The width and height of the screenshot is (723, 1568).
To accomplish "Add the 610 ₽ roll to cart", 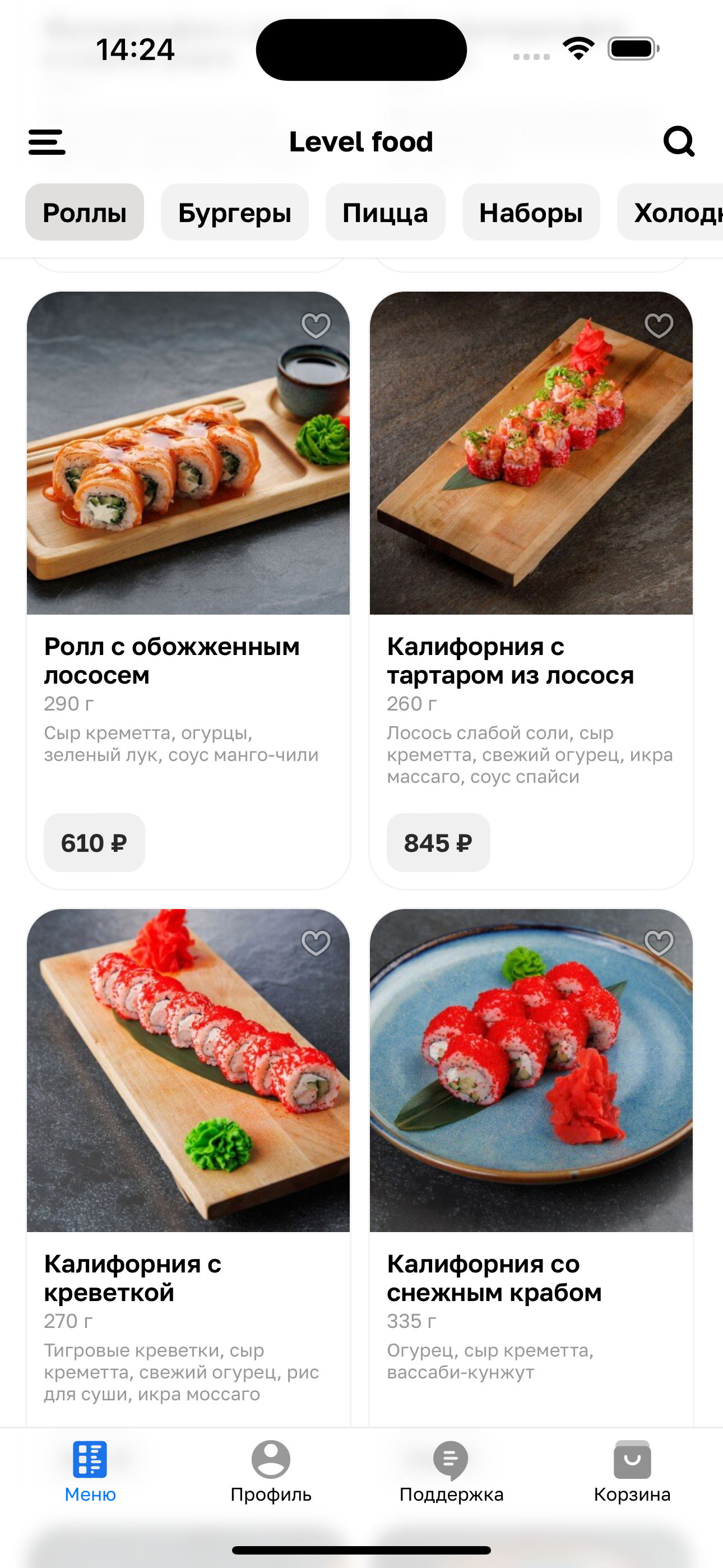I will click(x=94, y=842).
